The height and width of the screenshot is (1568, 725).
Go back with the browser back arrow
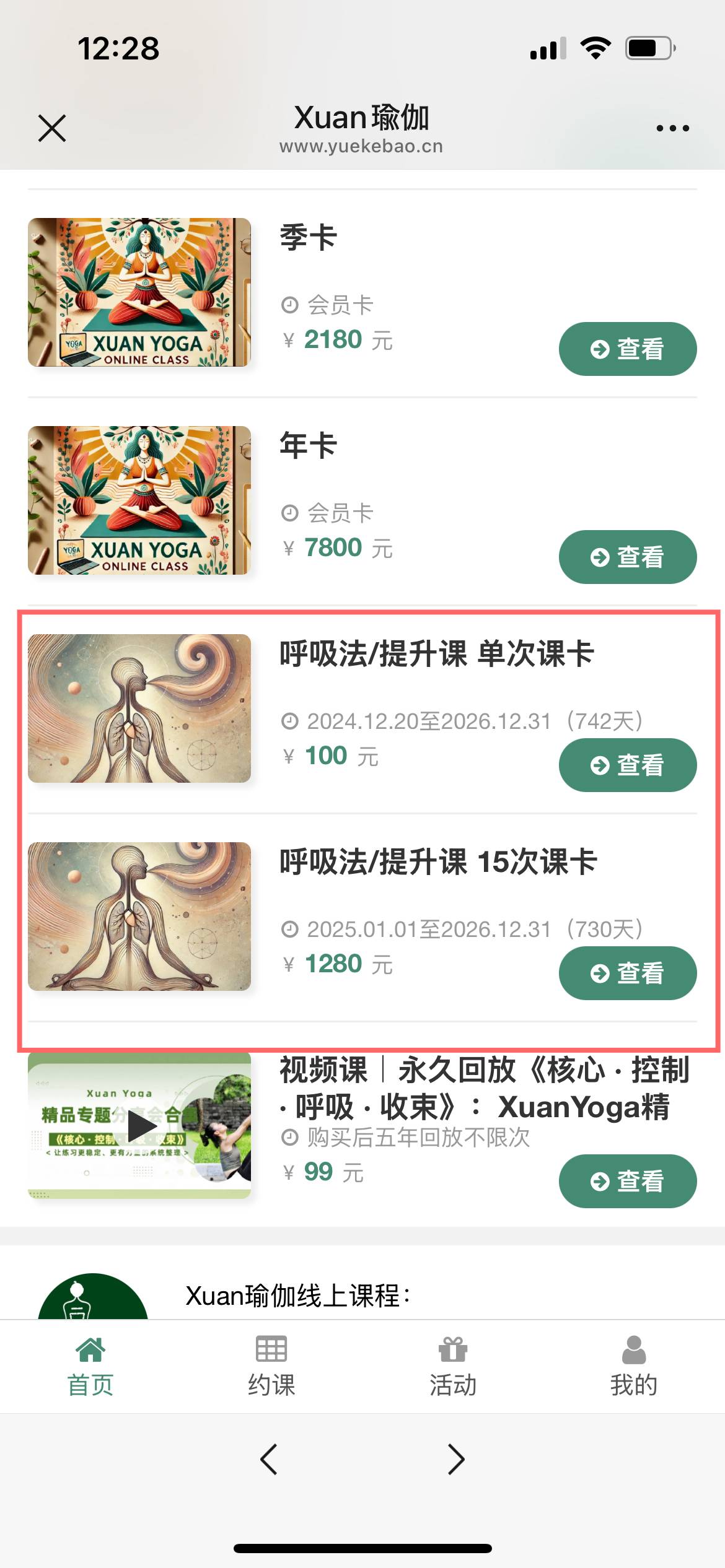(269, 1459)
